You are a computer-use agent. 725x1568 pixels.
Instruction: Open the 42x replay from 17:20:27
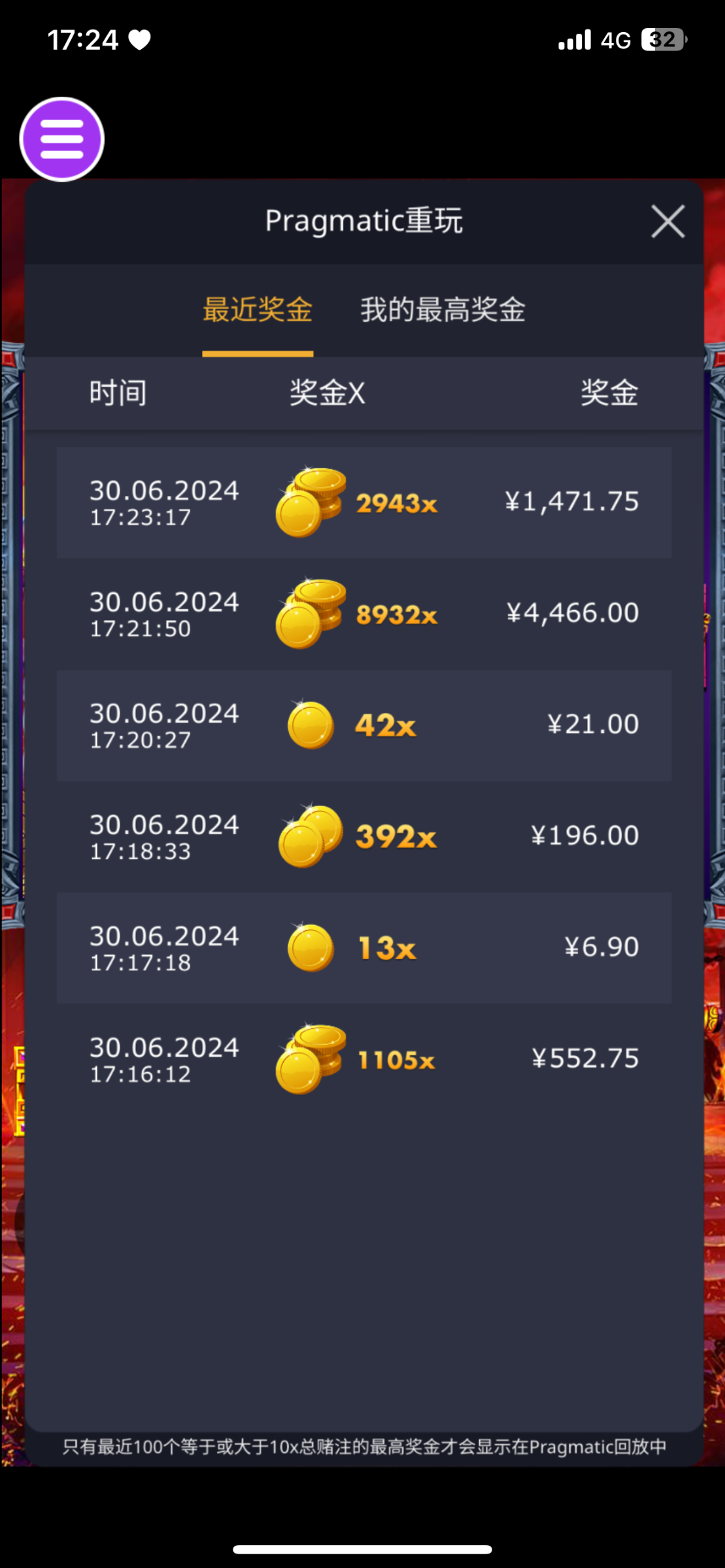(x=363, y=725)
